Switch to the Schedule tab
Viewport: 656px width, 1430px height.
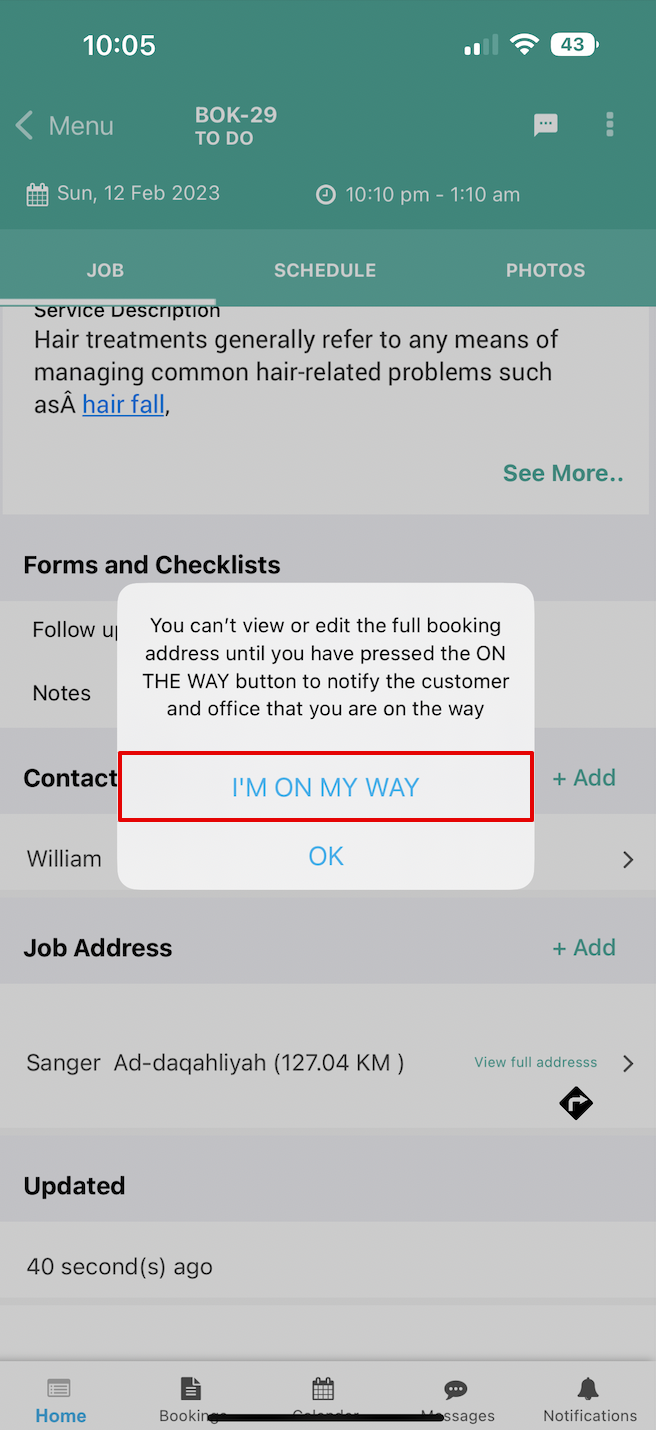click(x=325, y=270)
